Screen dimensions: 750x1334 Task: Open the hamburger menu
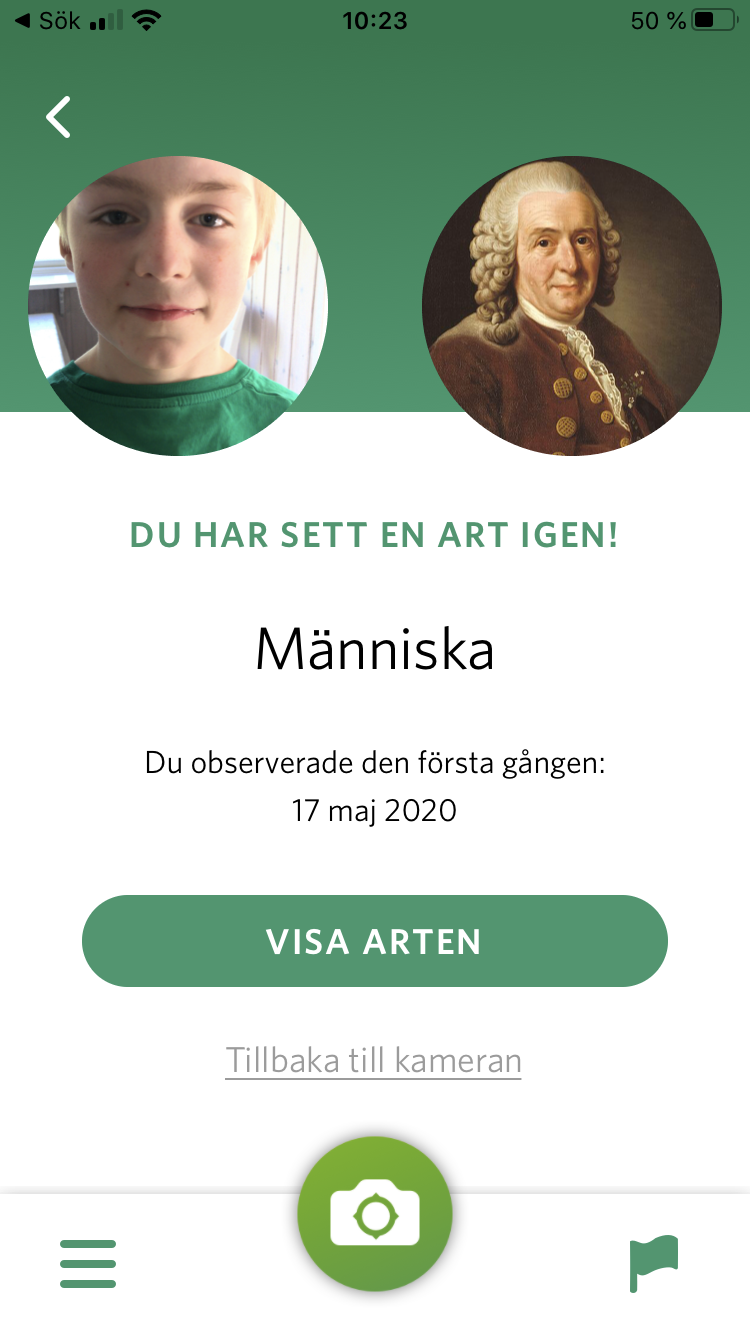tap(88, 1264)
